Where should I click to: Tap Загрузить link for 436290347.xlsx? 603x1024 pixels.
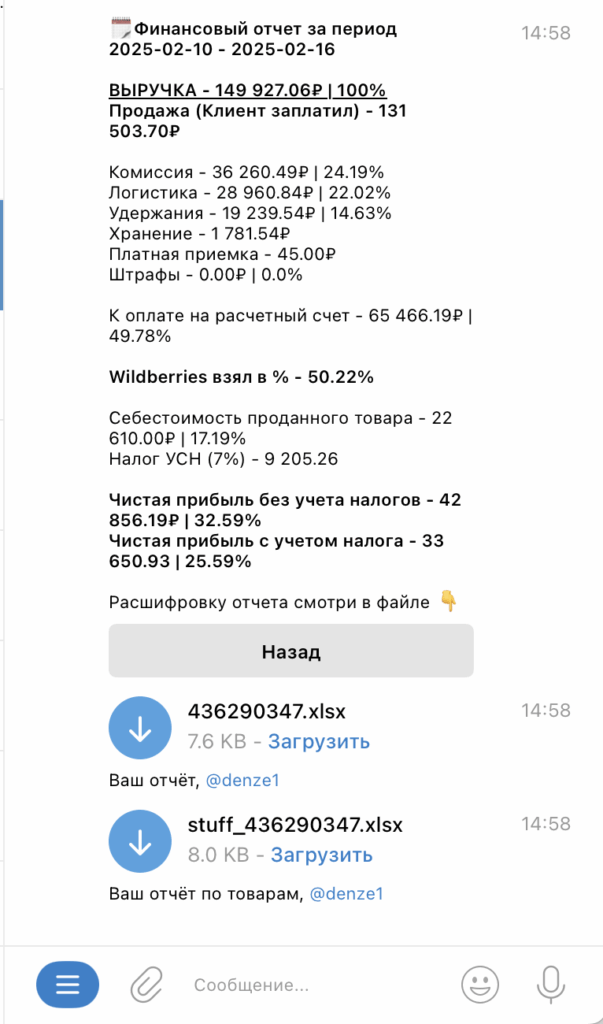click(320, 742)
